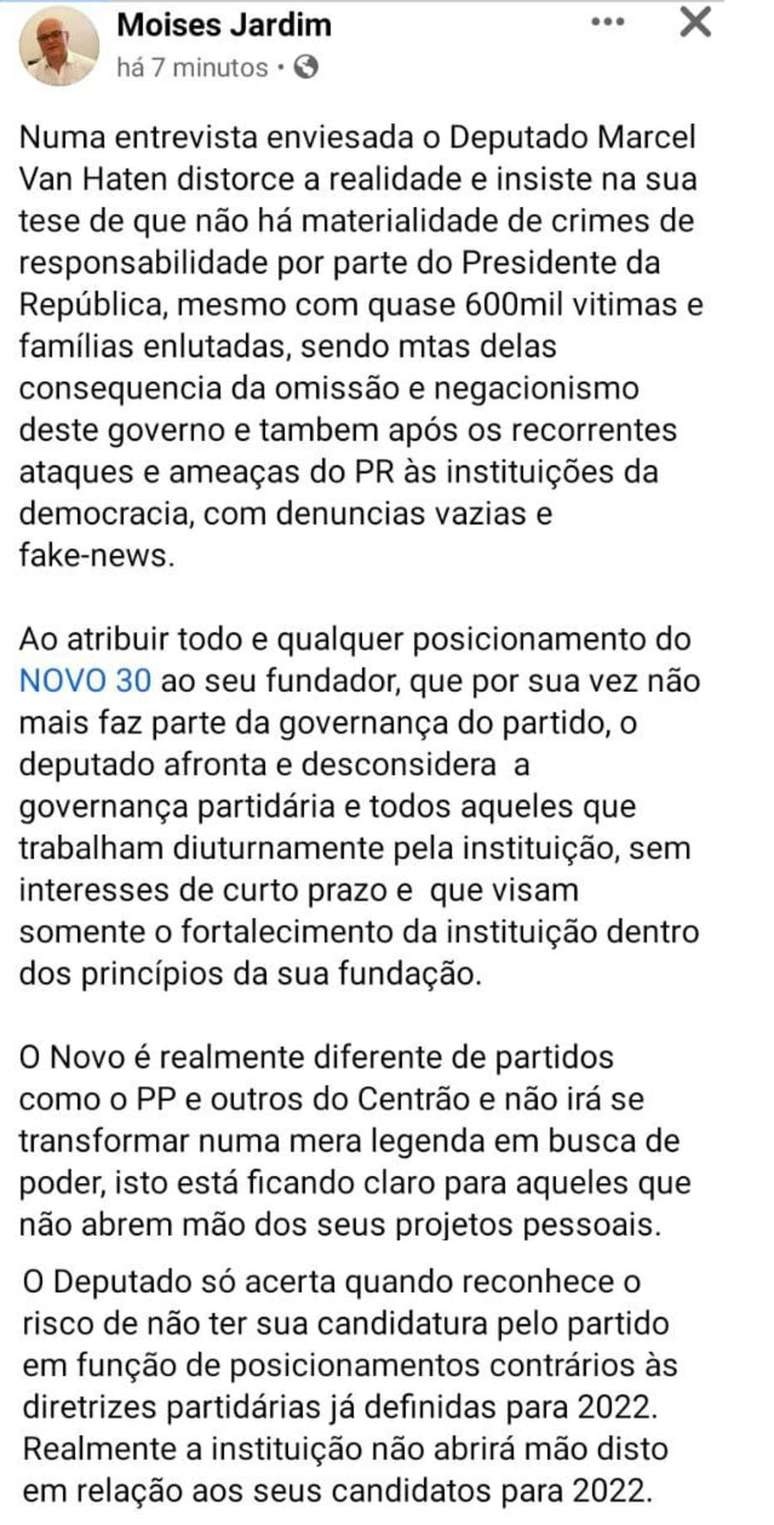This screenshot has width=774, height=1525.
Task: Open the post's three-dot options menu
Action: click(x=607, y=22)
